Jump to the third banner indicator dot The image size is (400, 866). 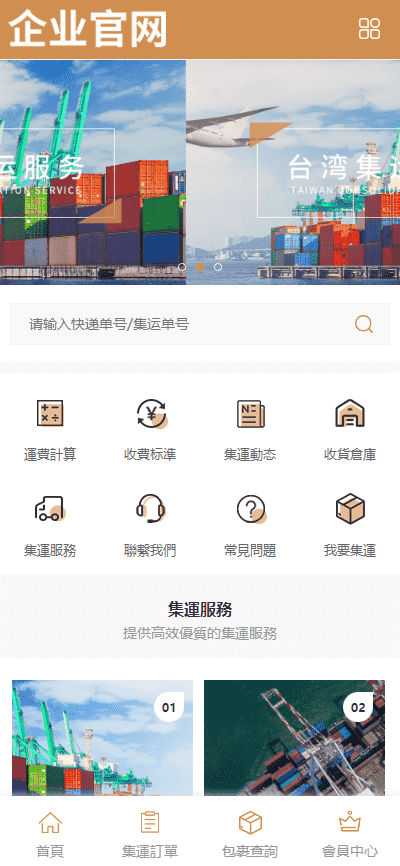point(218,267)
